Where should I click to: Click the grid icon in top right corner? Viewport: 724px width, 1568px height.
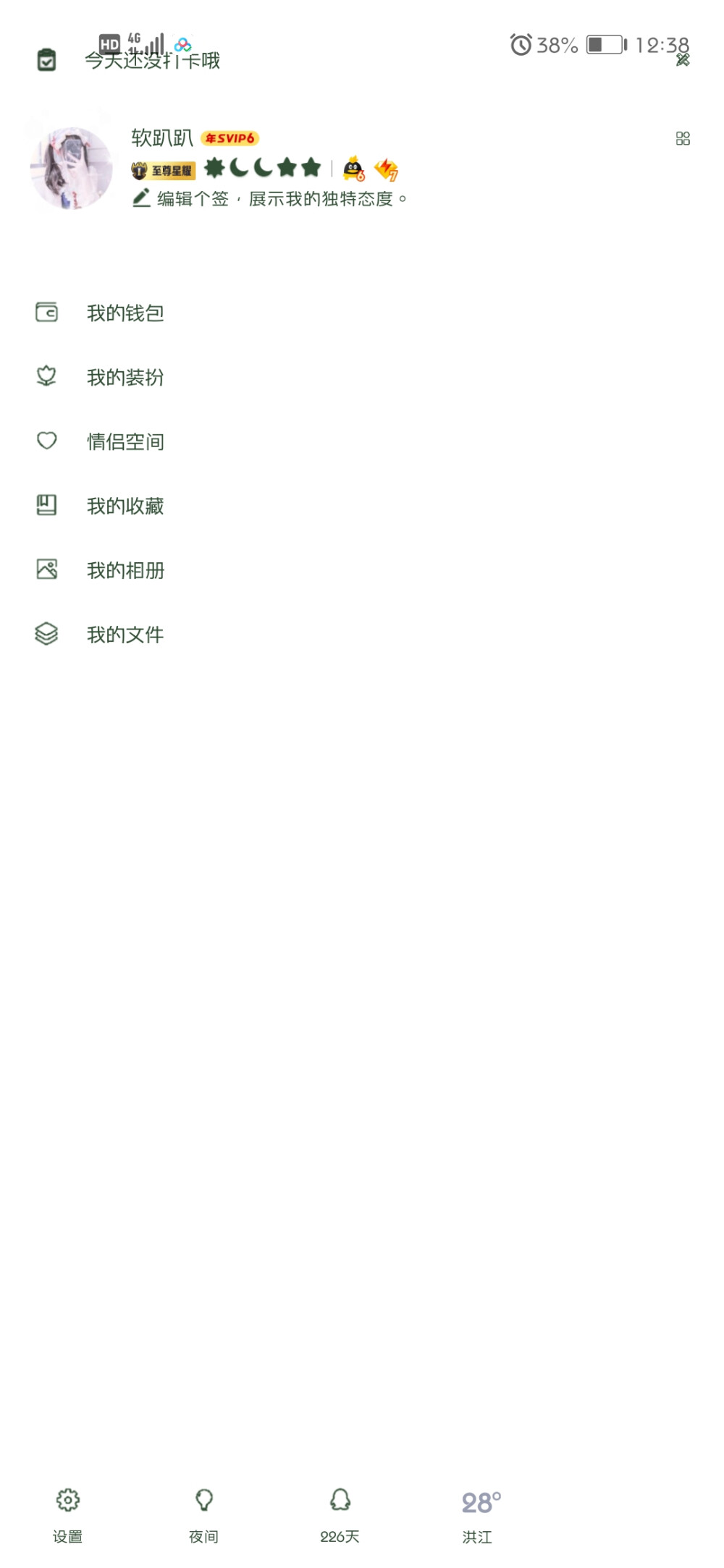click(684, 140)
